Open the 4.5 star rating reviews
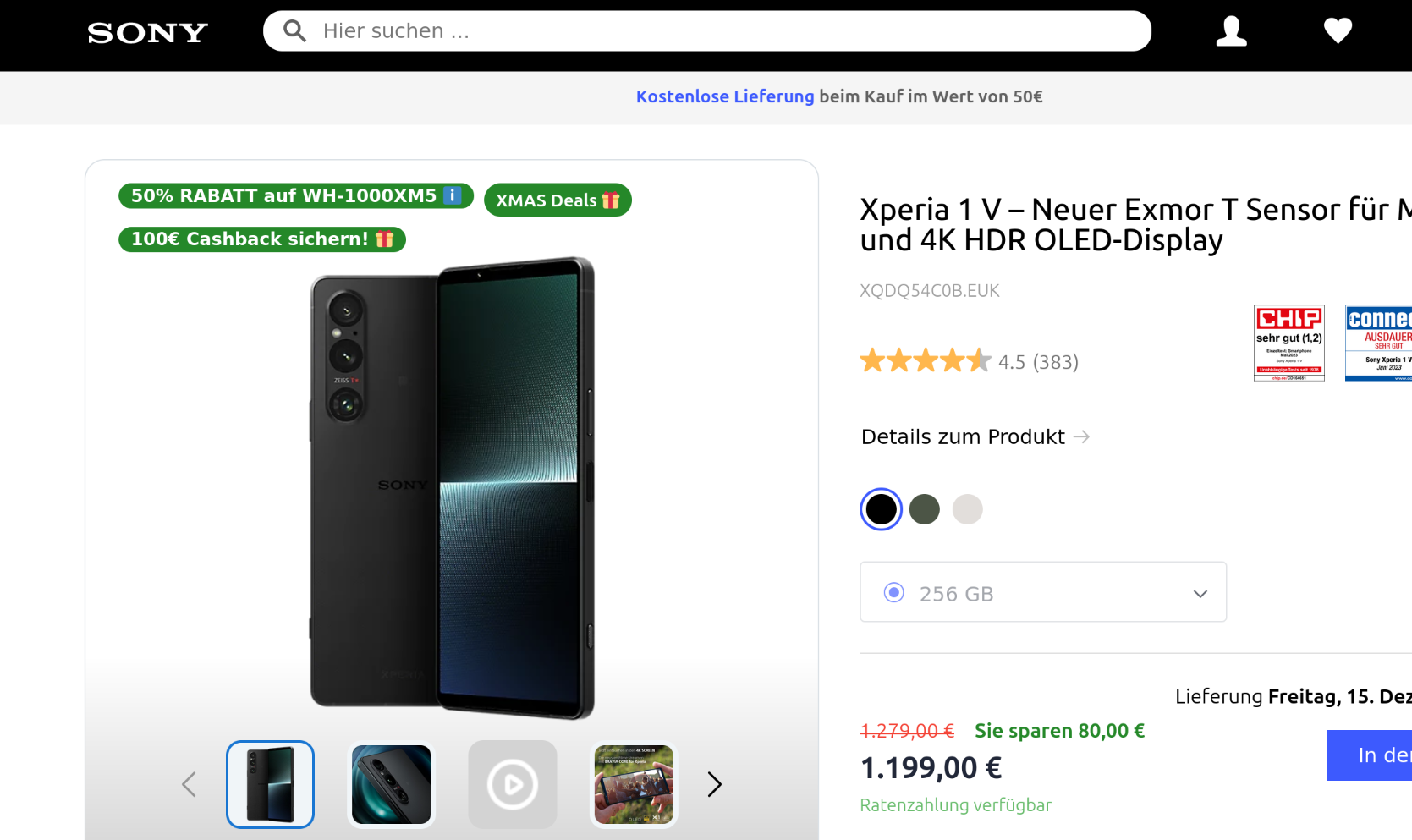This screenshot has width=1412, height=840. tap(969, 362)
